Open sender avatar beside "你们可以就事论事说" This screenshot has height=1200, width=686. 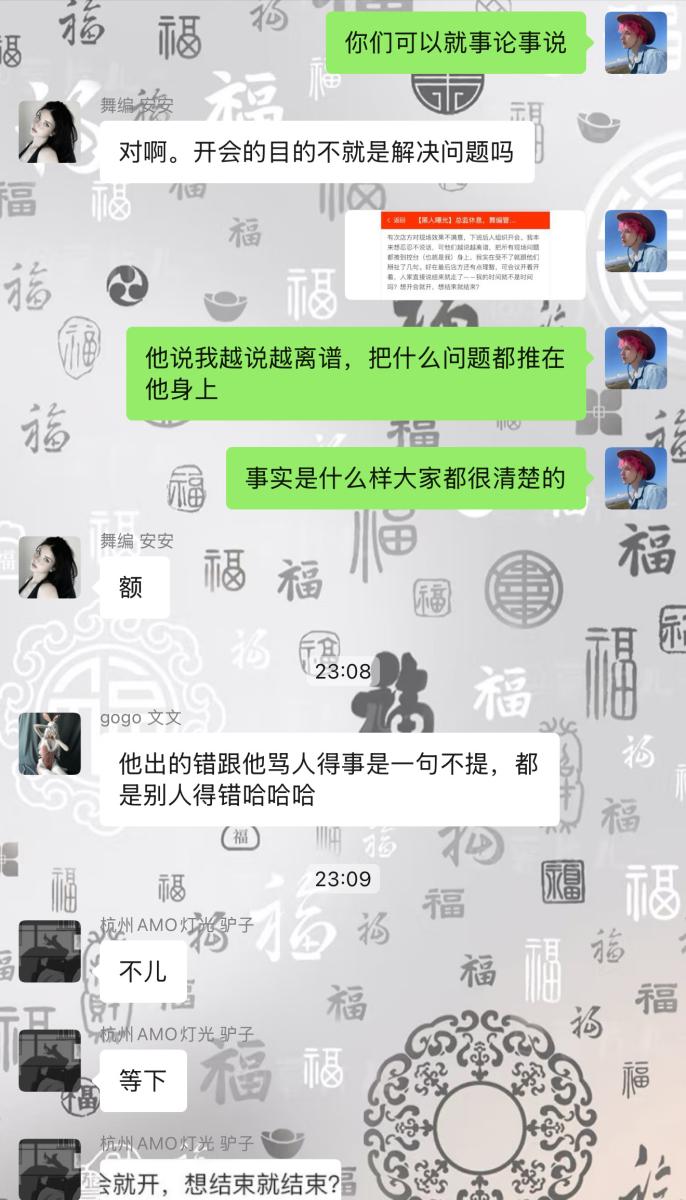[x=636, y=42]
